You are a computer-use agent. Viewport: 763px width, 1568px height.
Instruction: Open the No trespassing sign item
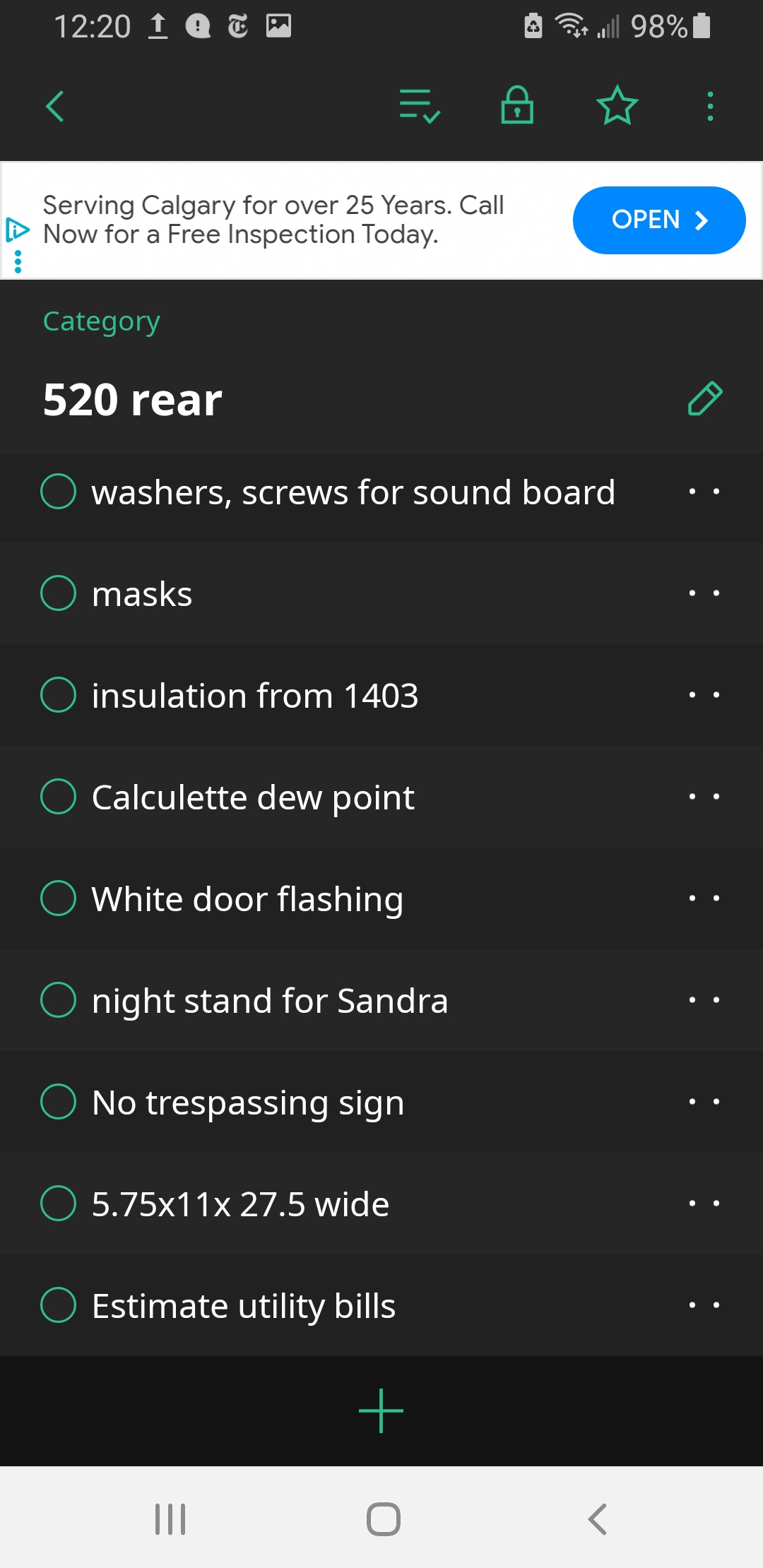coord(248,1103)
